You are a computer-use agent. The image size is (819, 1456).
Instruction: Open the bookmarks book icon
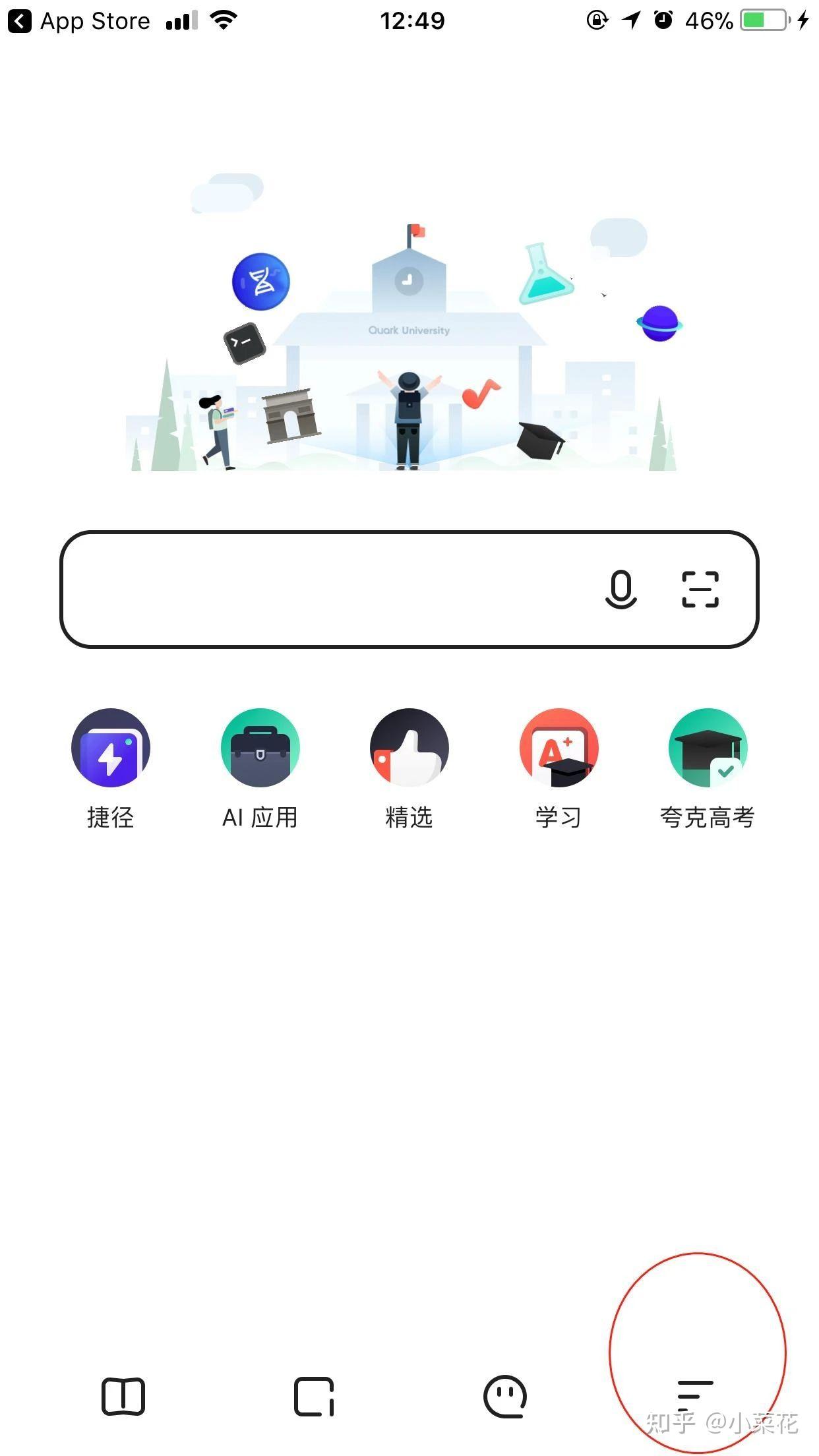[123, 1395]
